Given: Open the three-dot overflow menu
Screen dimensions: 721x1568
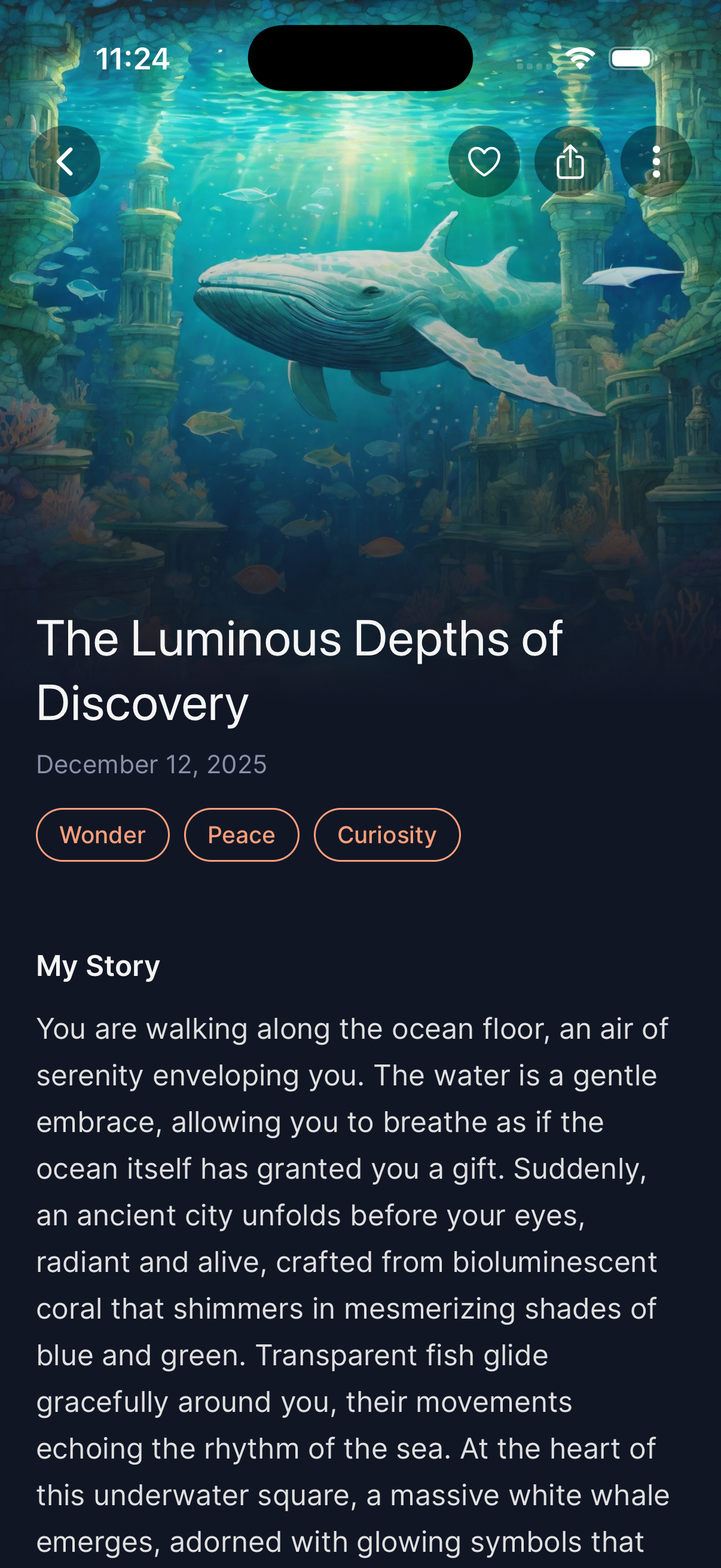Looking at the screenshot, I should click(655, 162).
